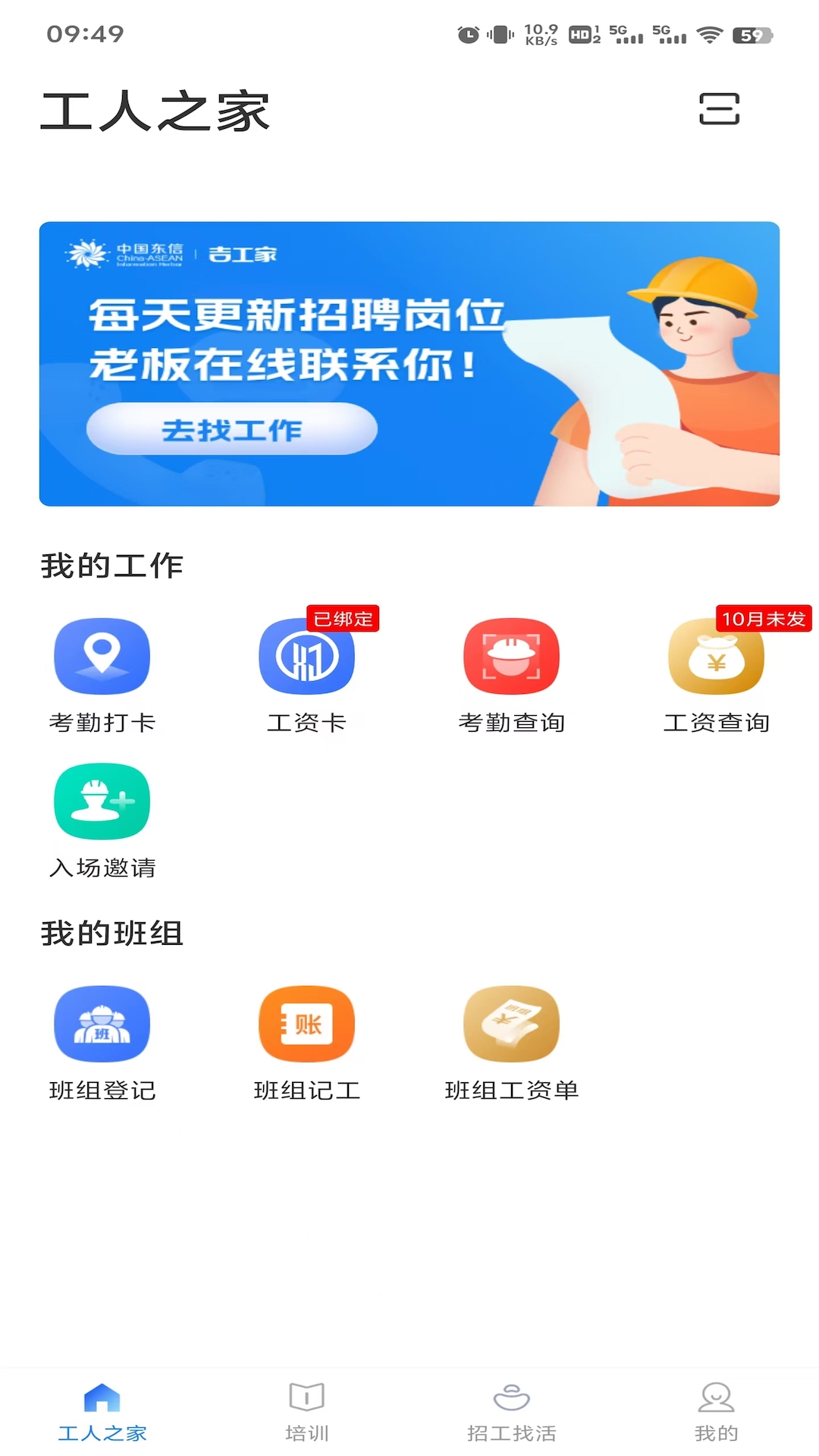This screenshot has width=819, height=1456.
Task: Open the 考勤查询 attendance query icon
Action: (512, 655)
